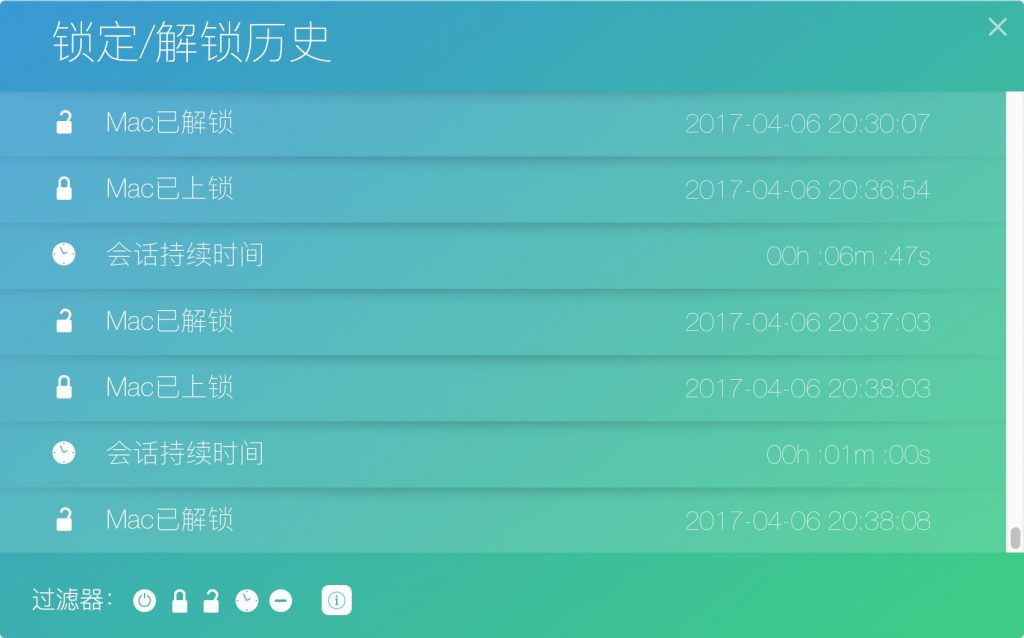Filter history by session duration

pos(246,600)
